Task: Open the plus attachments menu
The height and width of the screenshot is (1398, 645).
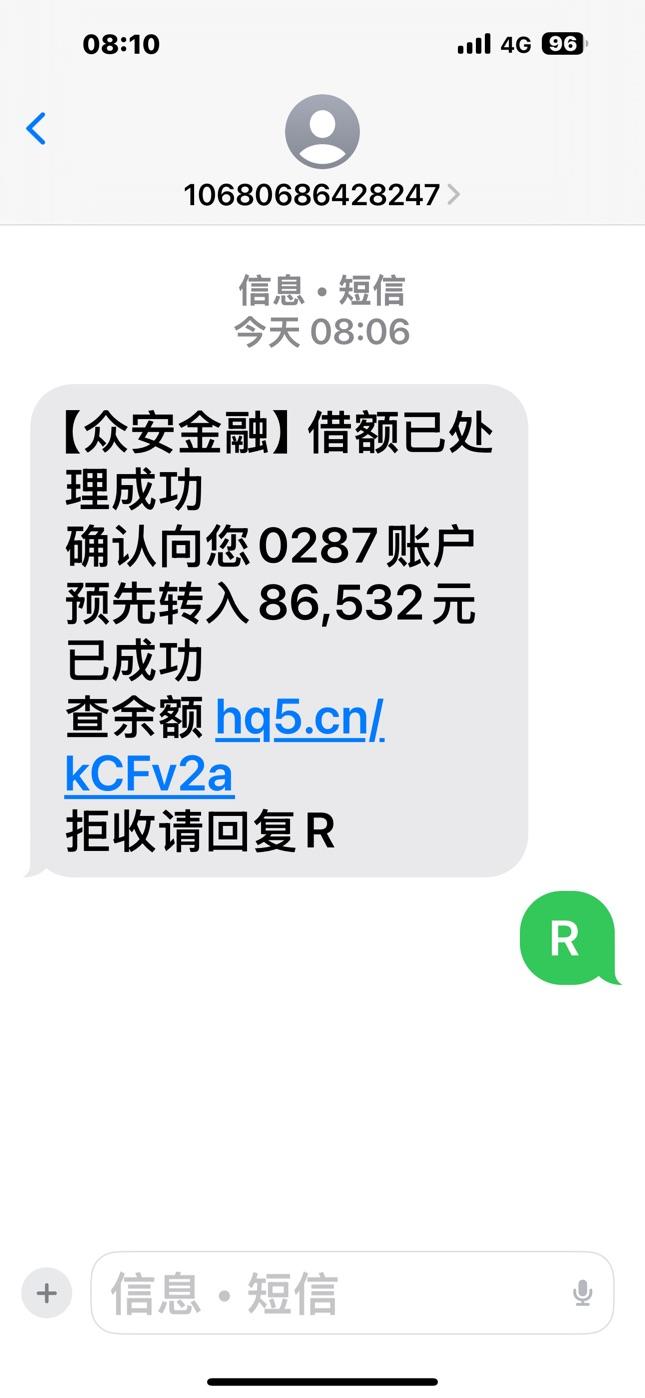Action: 47,1293
